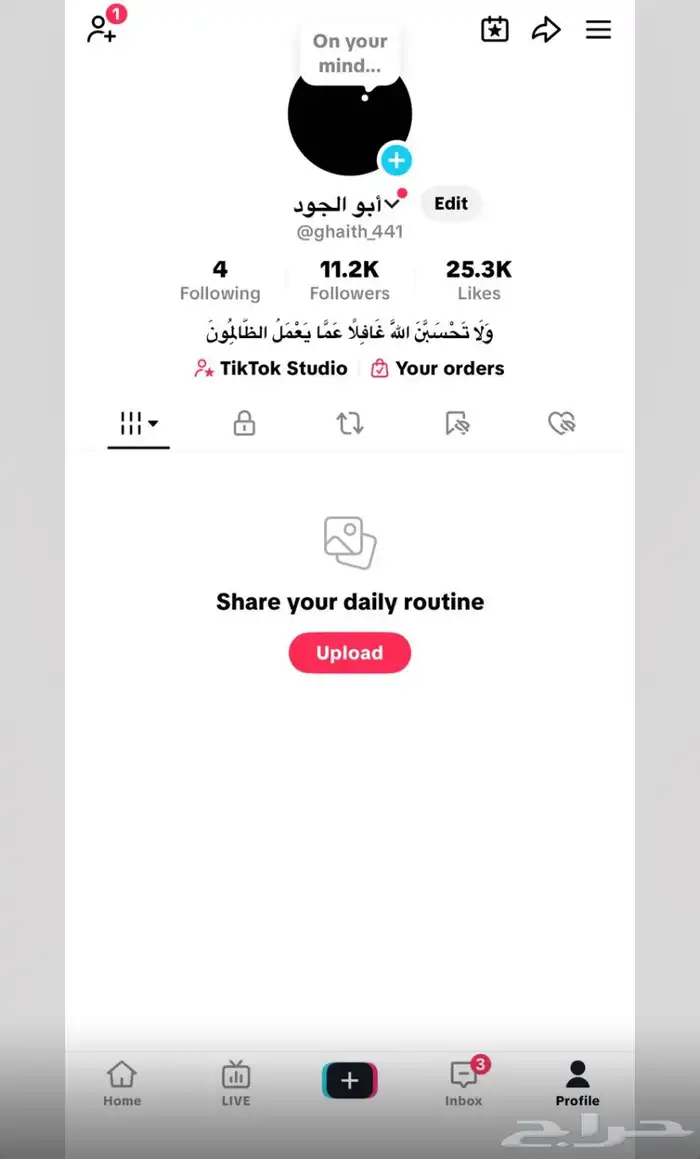Open the hamburger menu
This screenshot has height=1159, width=700.
pyautogui.click(x=598, y=30)
